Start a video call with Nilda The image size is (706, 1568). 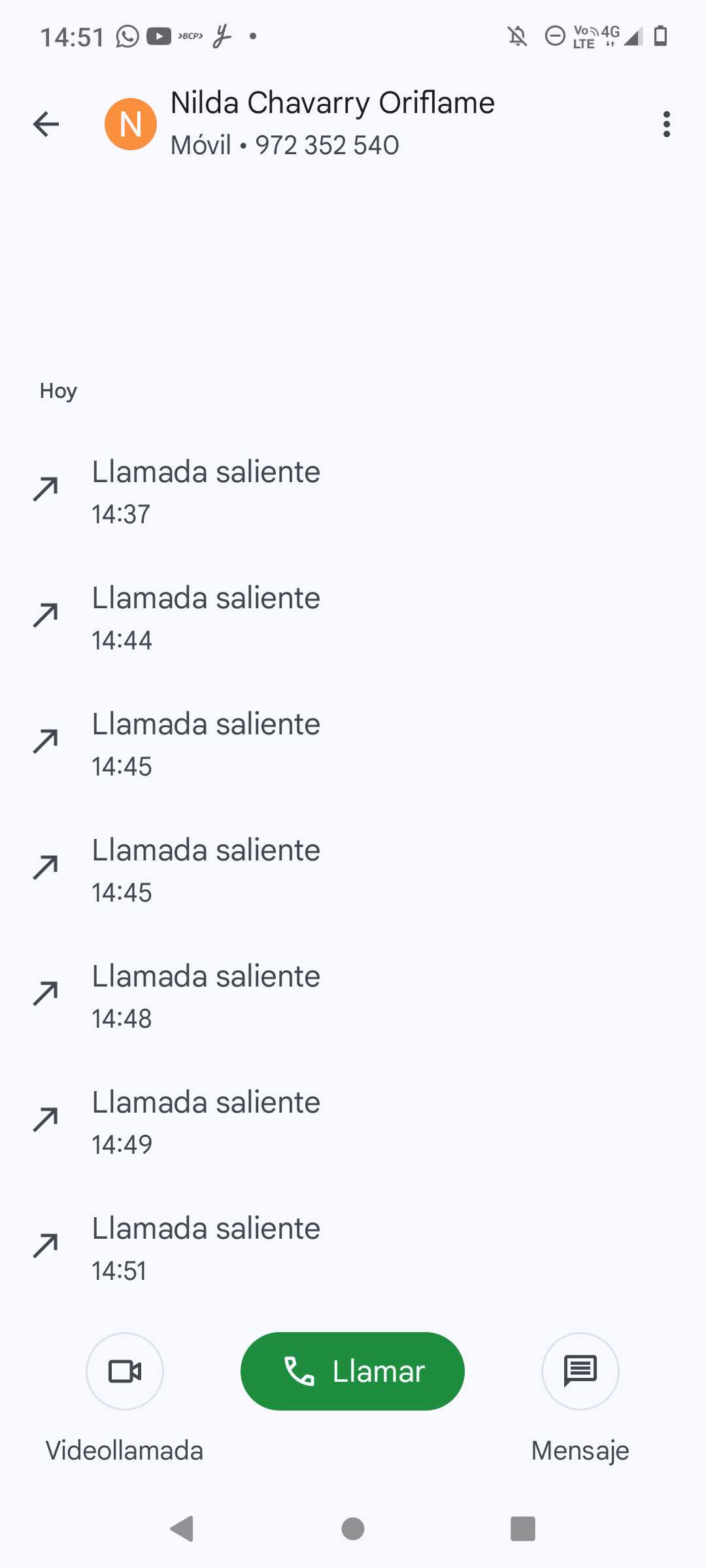pos(125,1371)
